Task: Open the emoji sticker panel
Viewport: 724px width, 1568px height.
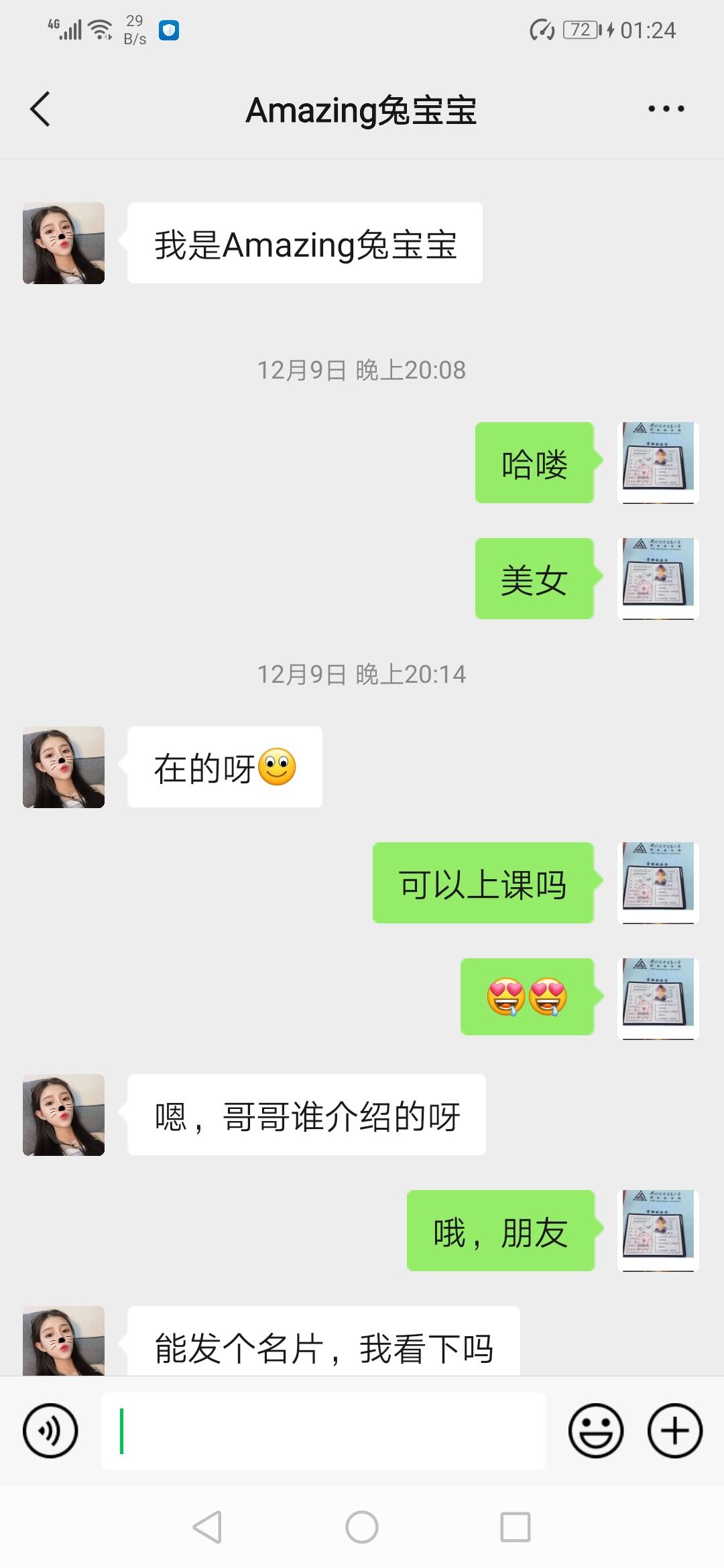Action: tap(595, 1431)
